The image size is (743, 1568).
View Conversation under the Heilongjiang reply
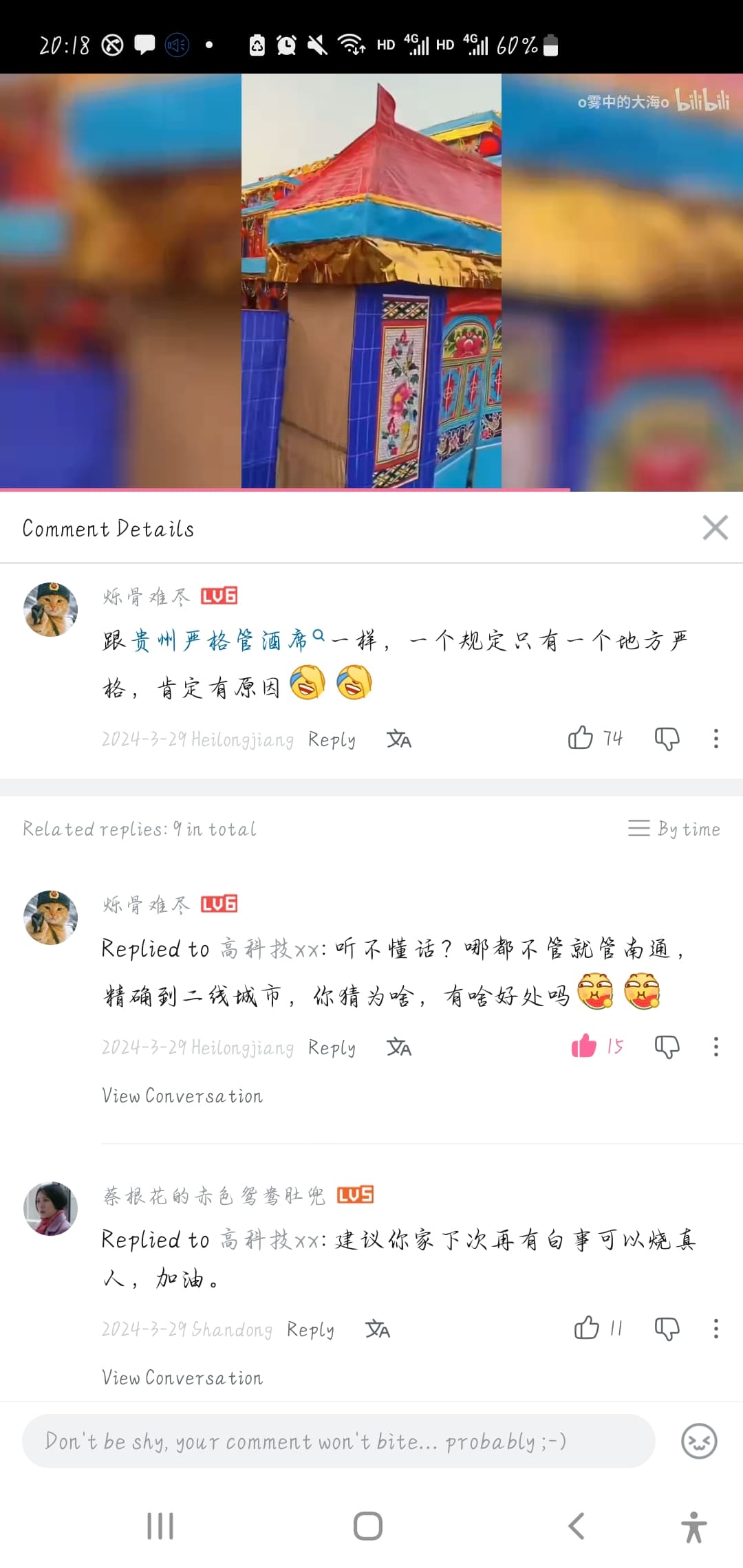pyautogui.click(x=182, y=1096)
